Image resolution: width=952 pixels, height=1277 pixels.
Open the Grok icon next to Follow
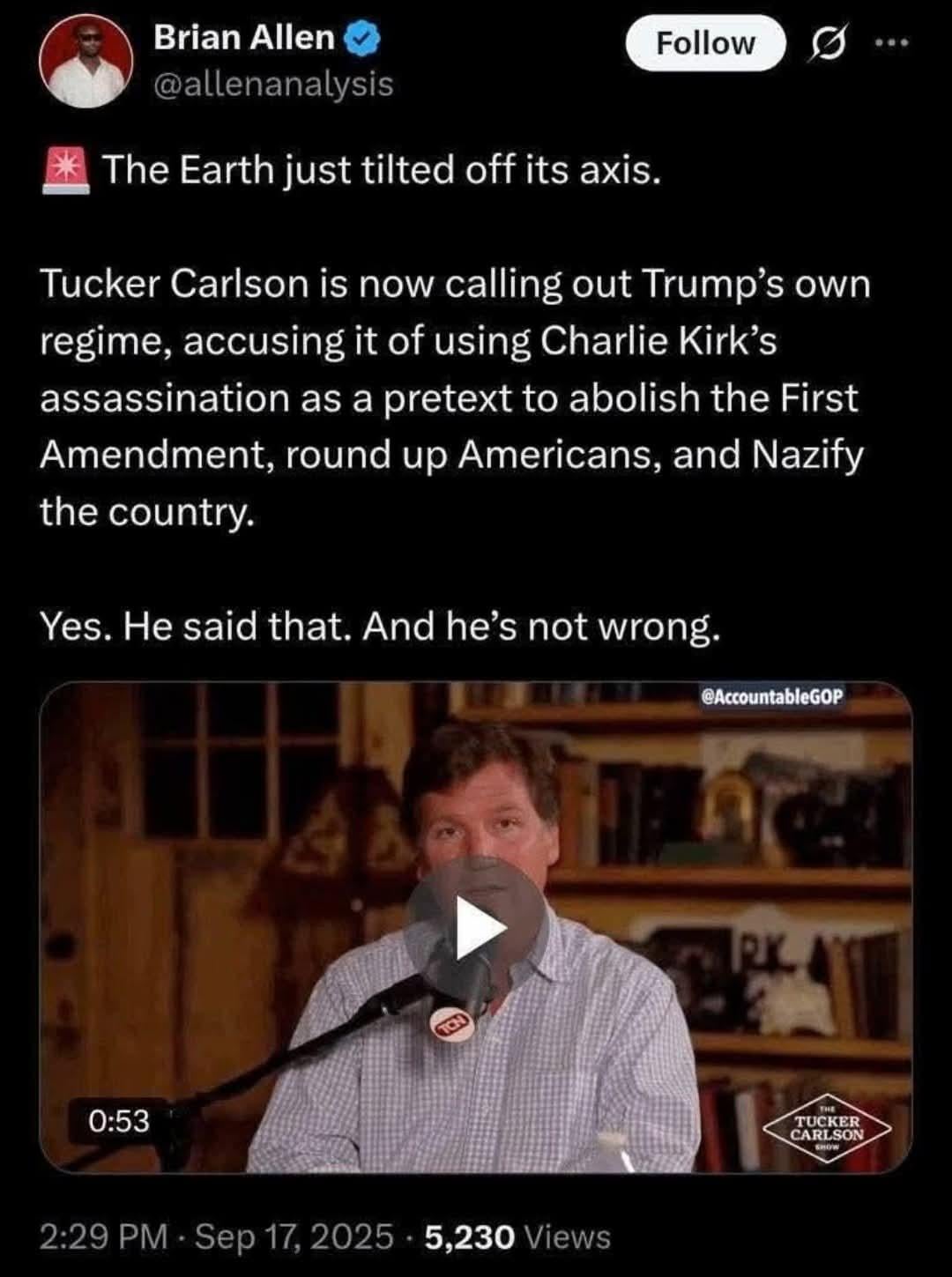pos(826,43)
